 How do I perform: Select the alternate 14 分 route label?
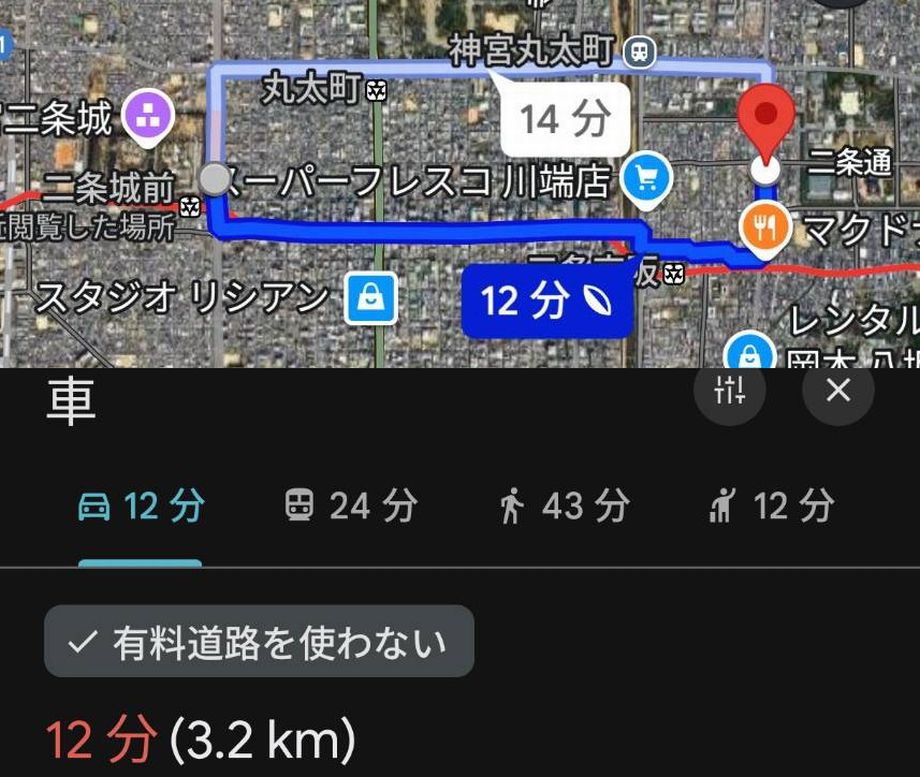[x=564, y=120]
